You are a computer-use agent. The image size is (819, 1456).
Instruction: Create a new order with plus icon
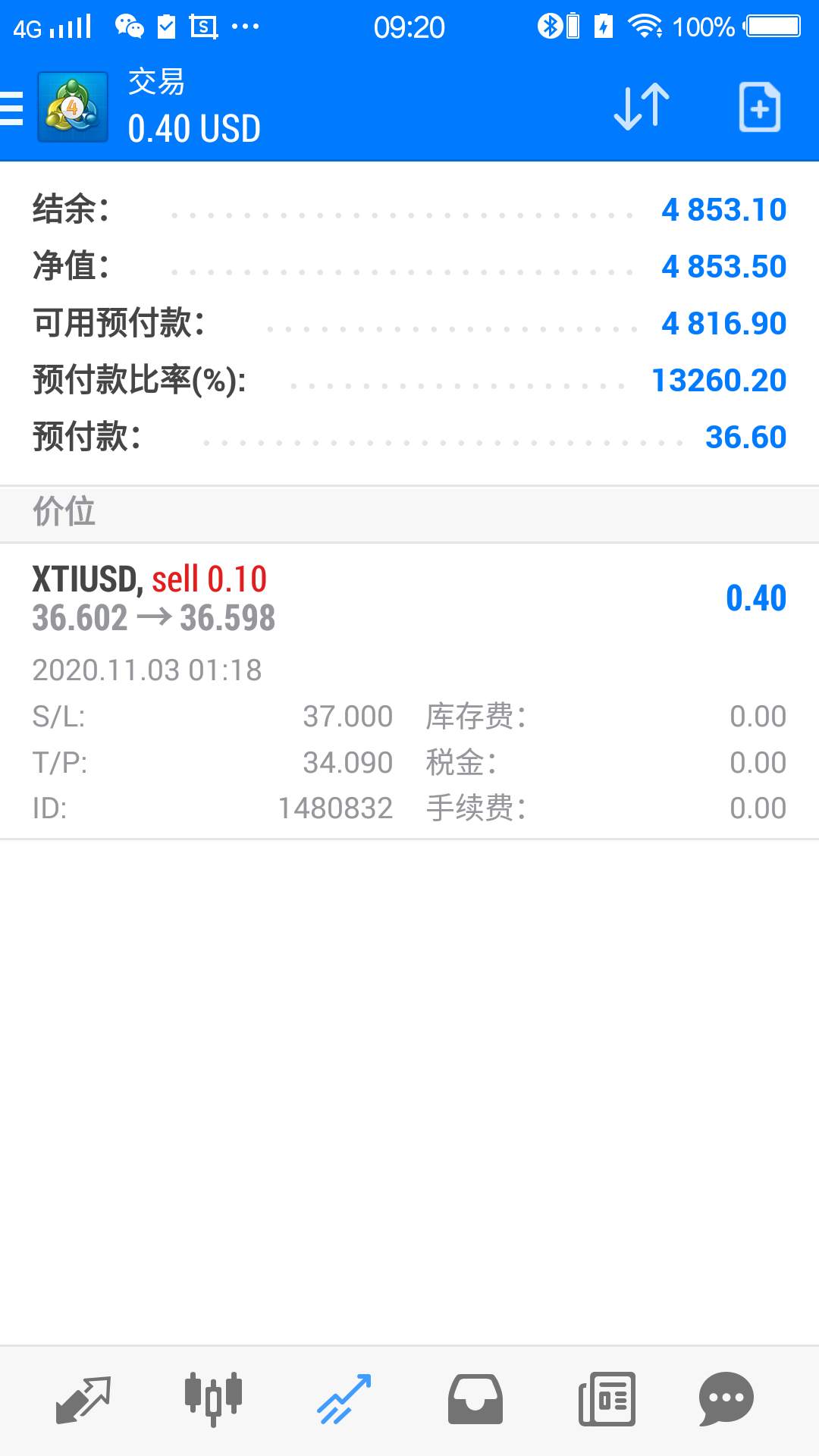(x=760, y=107)
